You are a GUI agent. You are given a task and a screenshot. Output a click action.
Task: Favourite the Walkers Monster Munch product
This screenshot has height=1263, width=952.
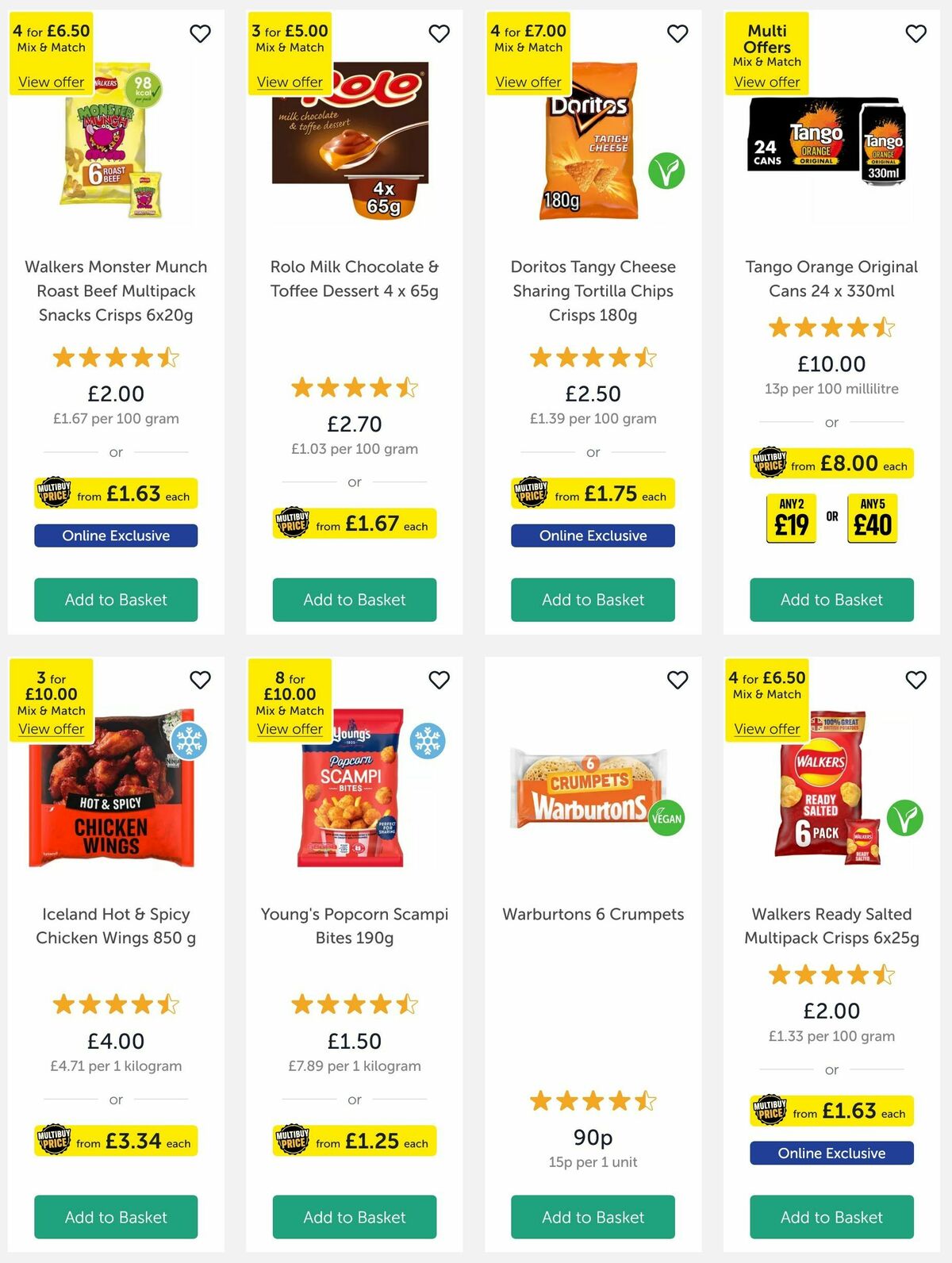tap(200, 33)
